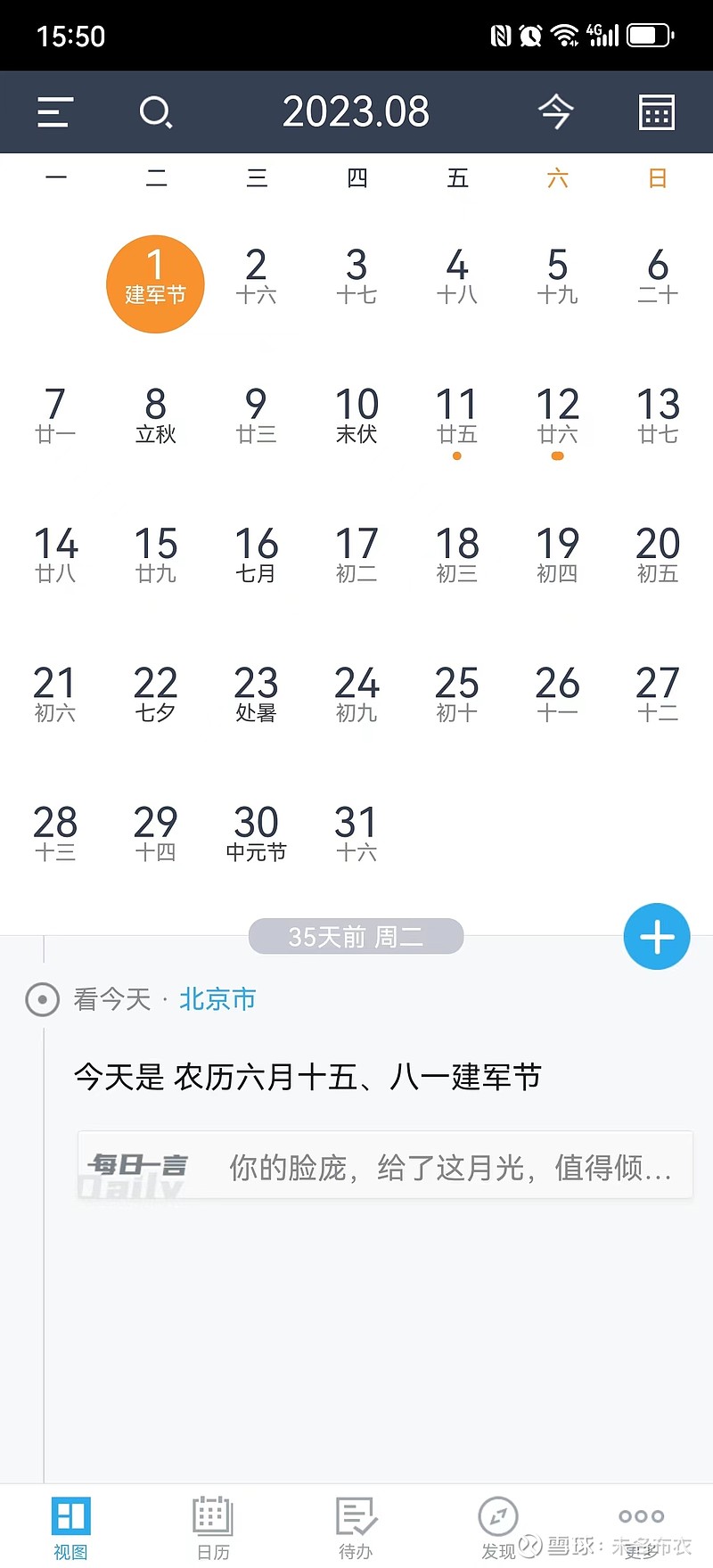
Task: Select August 8 立秋
Action: pos(155,415)
